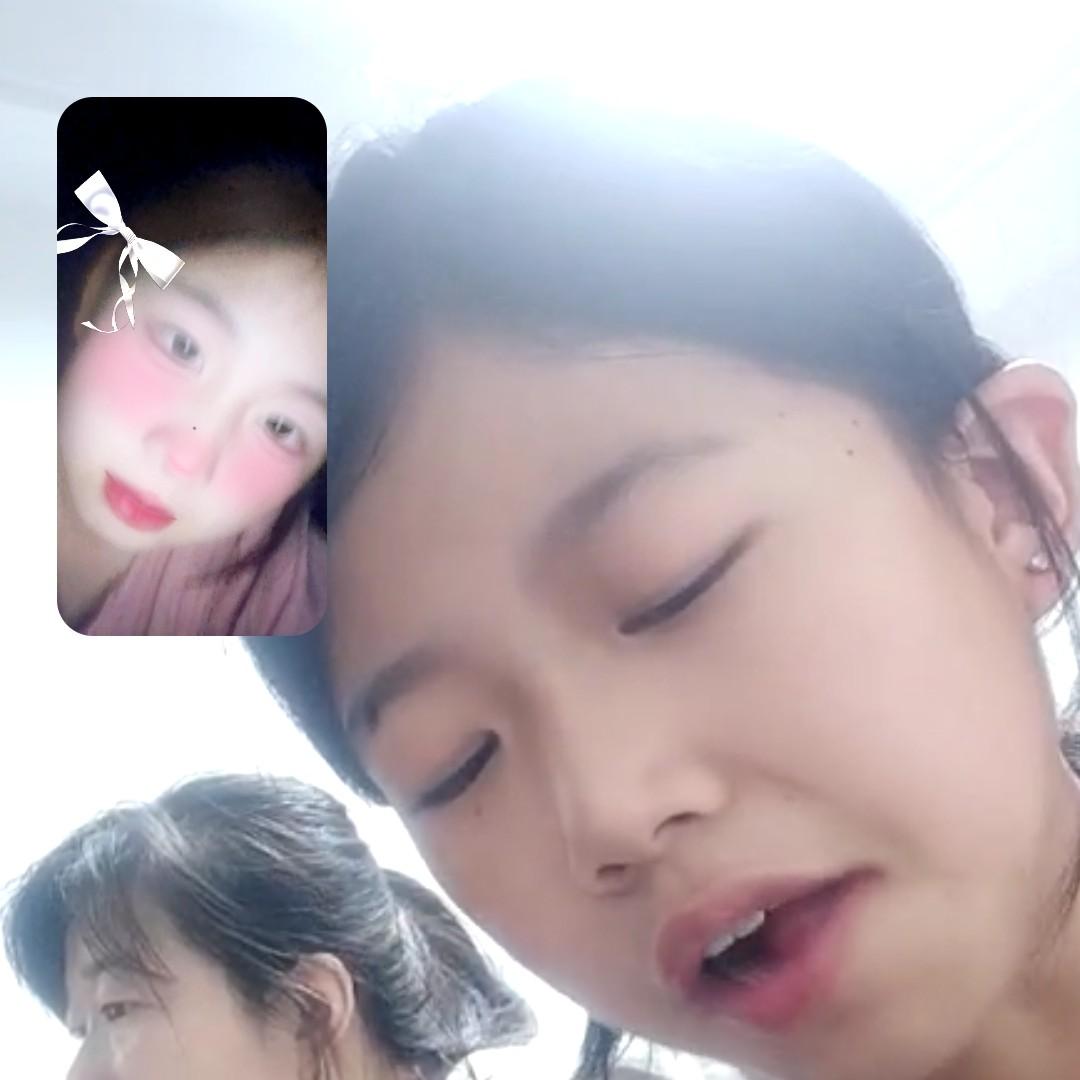Viewport: 1080px width, 1080px height.
Task: Tap the small self-view video window
Action: [x=192, y=366]
